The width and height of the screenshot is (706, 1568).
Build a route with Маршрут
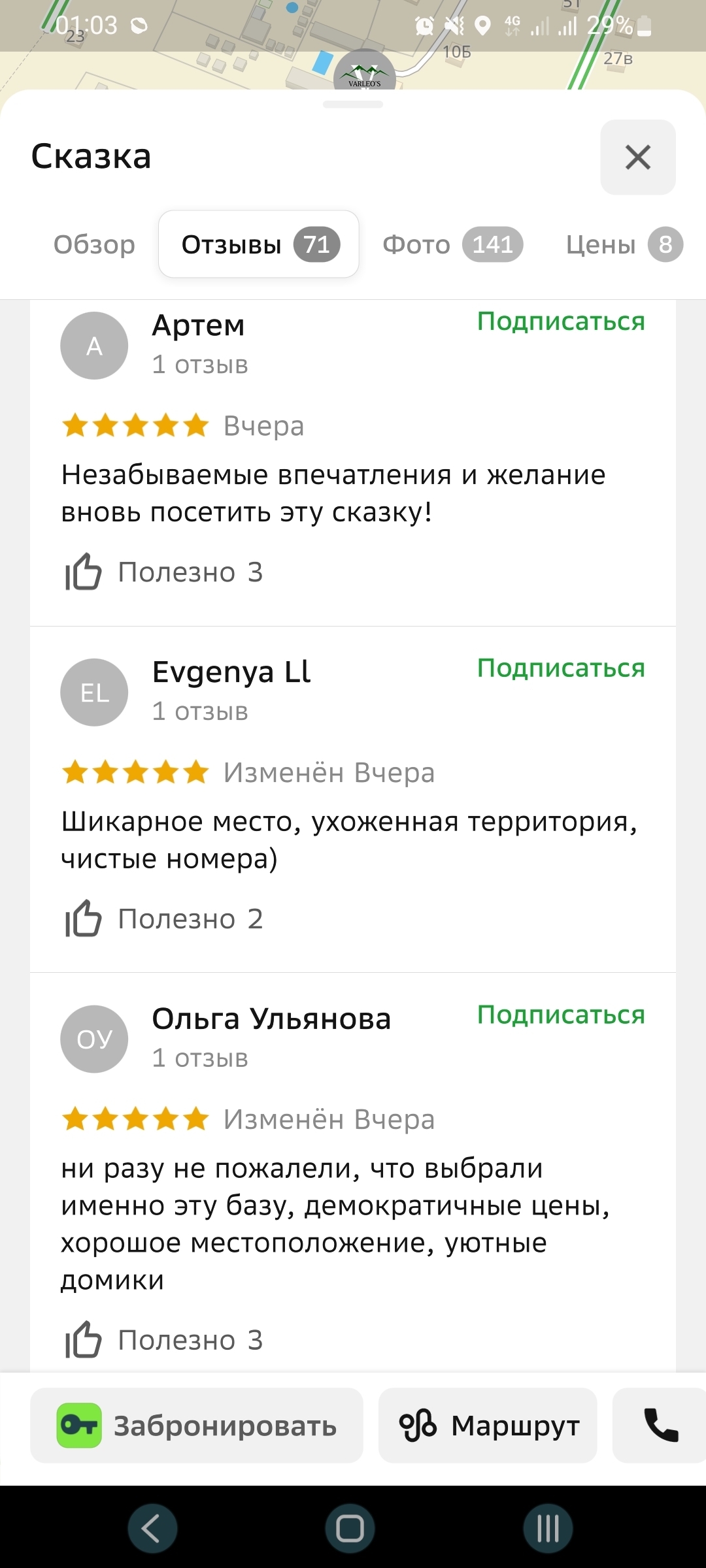coord(488,1426)
